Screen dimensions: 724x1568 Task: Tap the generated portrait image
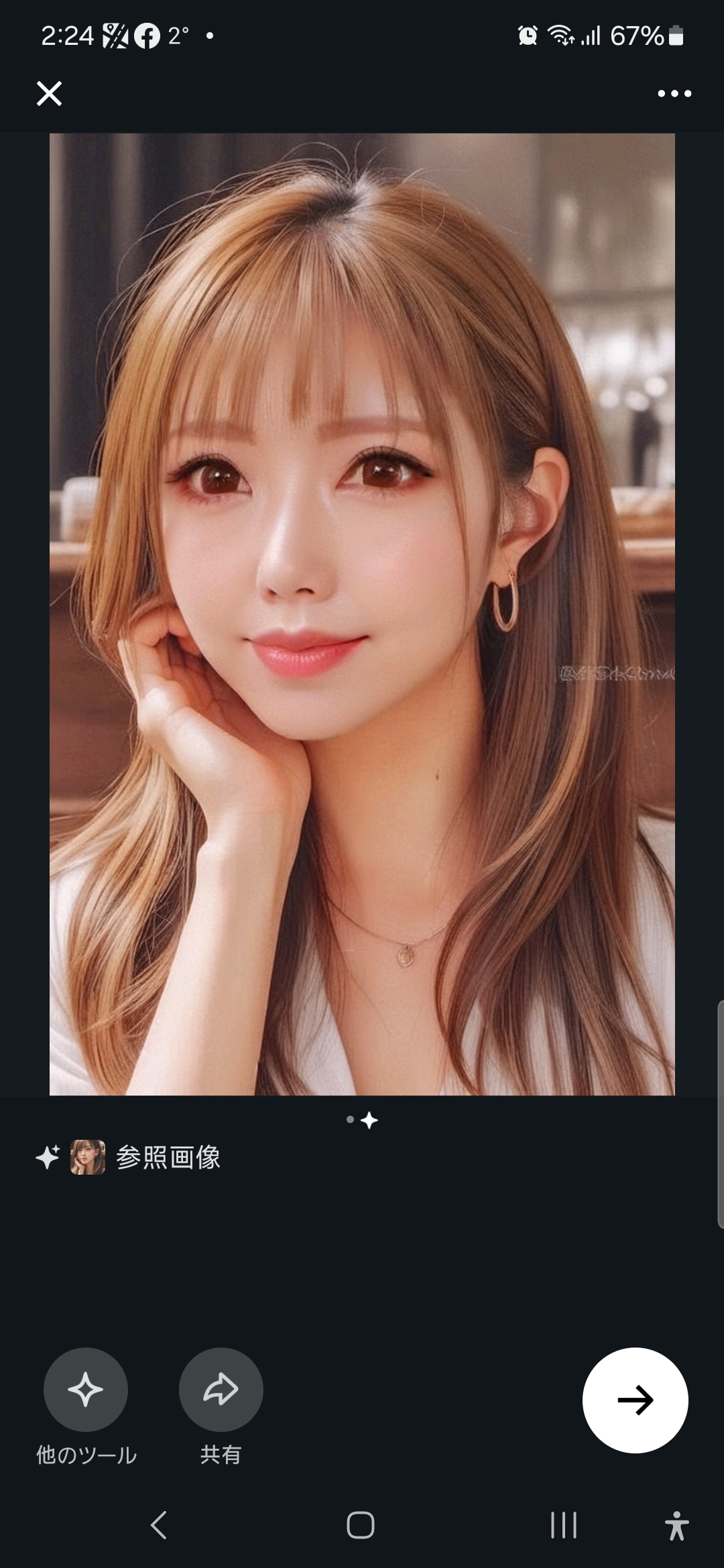coord(362,614)
